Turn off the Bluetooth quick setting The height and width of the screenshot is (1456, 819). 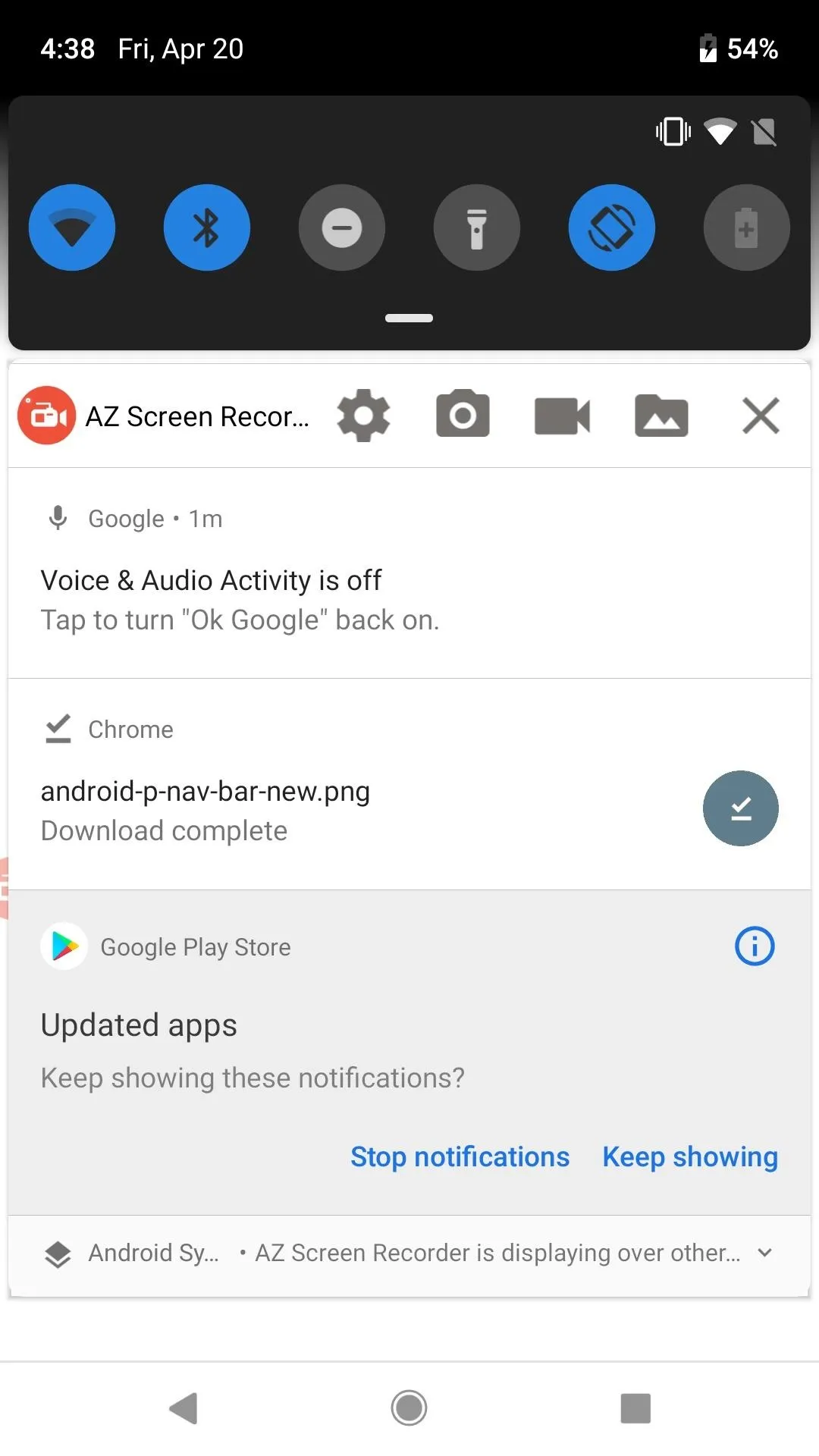pyautogui.click(x=207, y=227)
